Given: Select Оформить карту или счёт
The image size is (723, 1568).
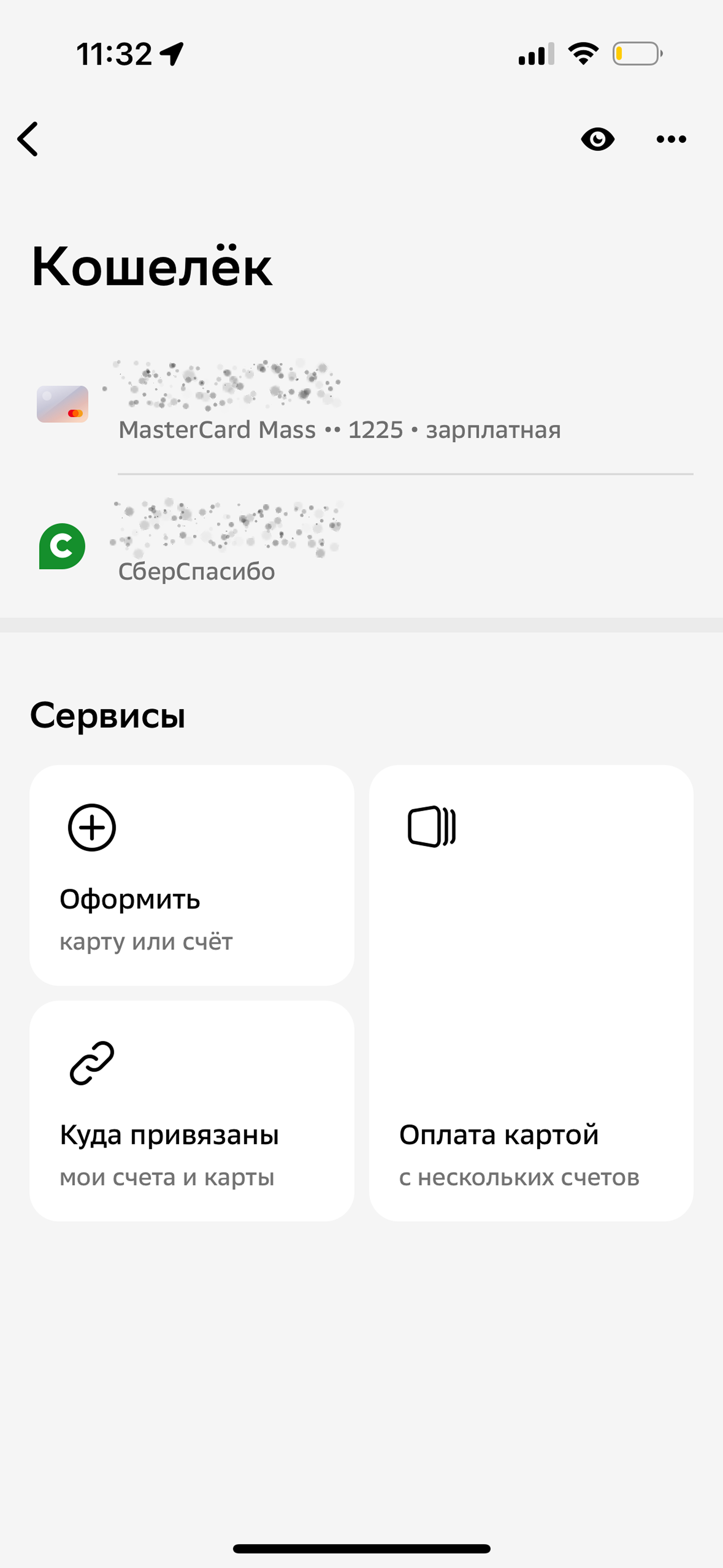Looking at the screenshot, I should point(191,875).
